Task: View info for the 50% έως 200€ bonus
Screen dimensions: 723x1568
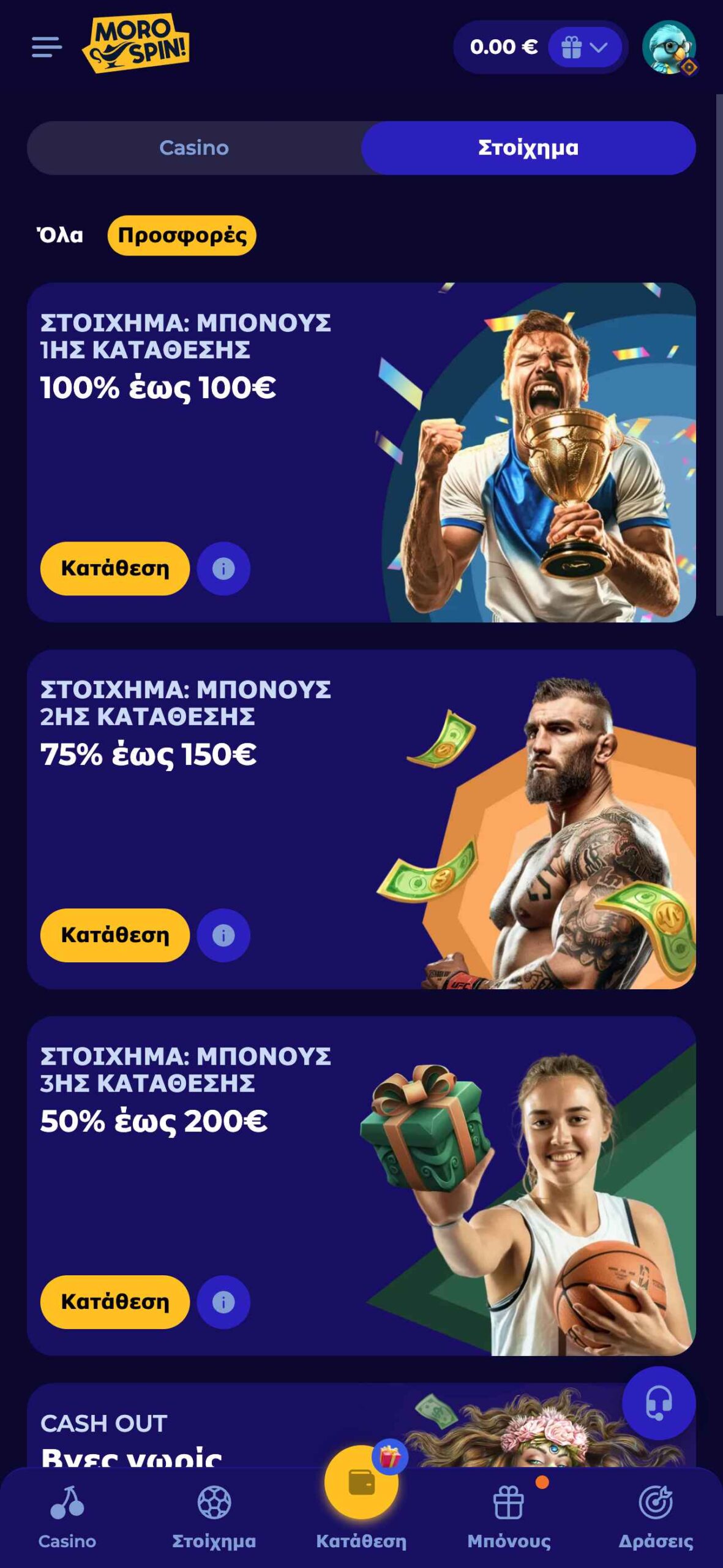Action: click(223, 1302)
